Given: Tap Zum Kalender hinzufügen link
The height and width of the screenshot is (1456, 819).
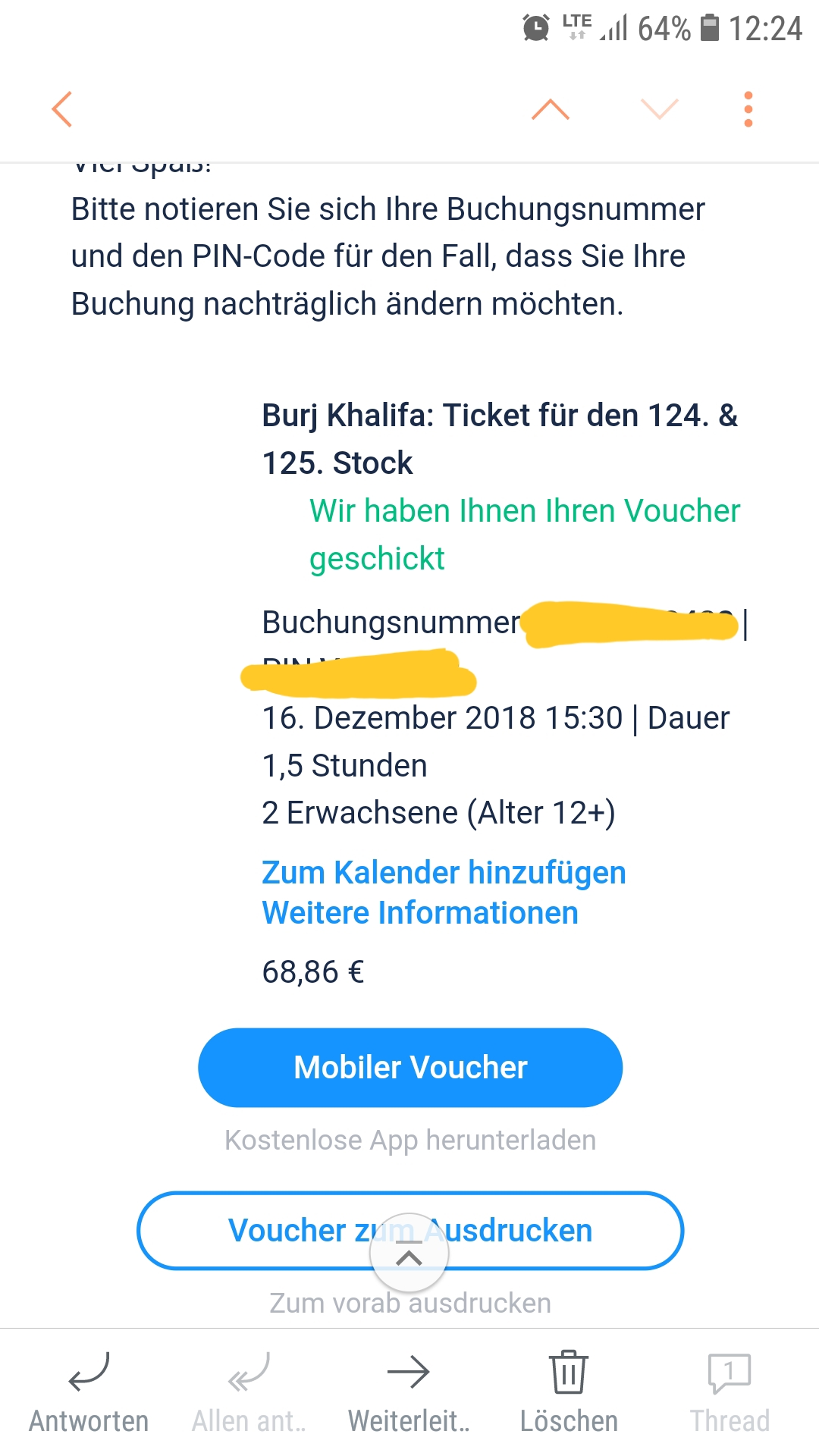Looking at the screenshot, I should tap(444, 873).
